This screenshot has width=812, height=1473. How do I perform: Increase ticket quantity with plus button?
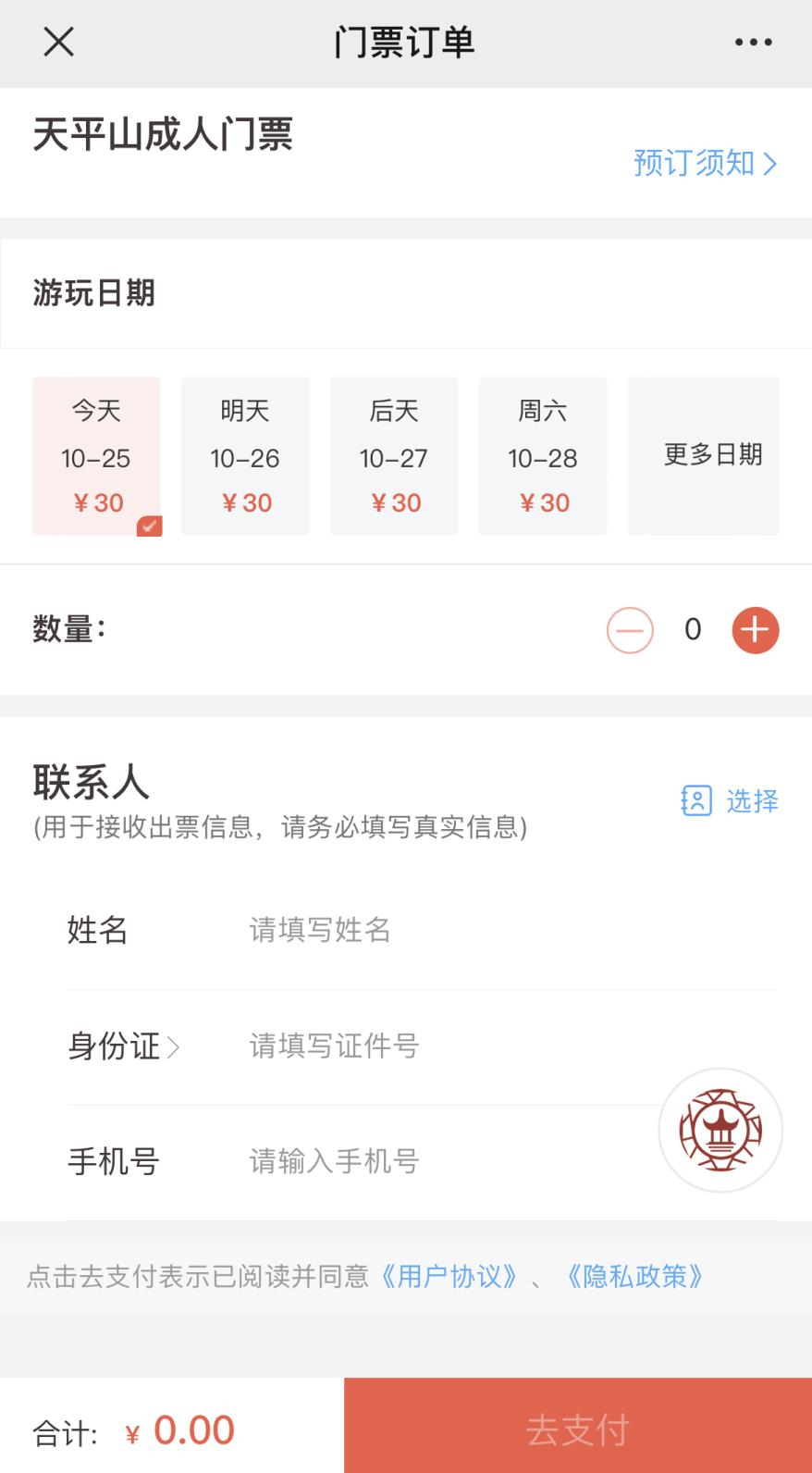(x=755, y=630)
